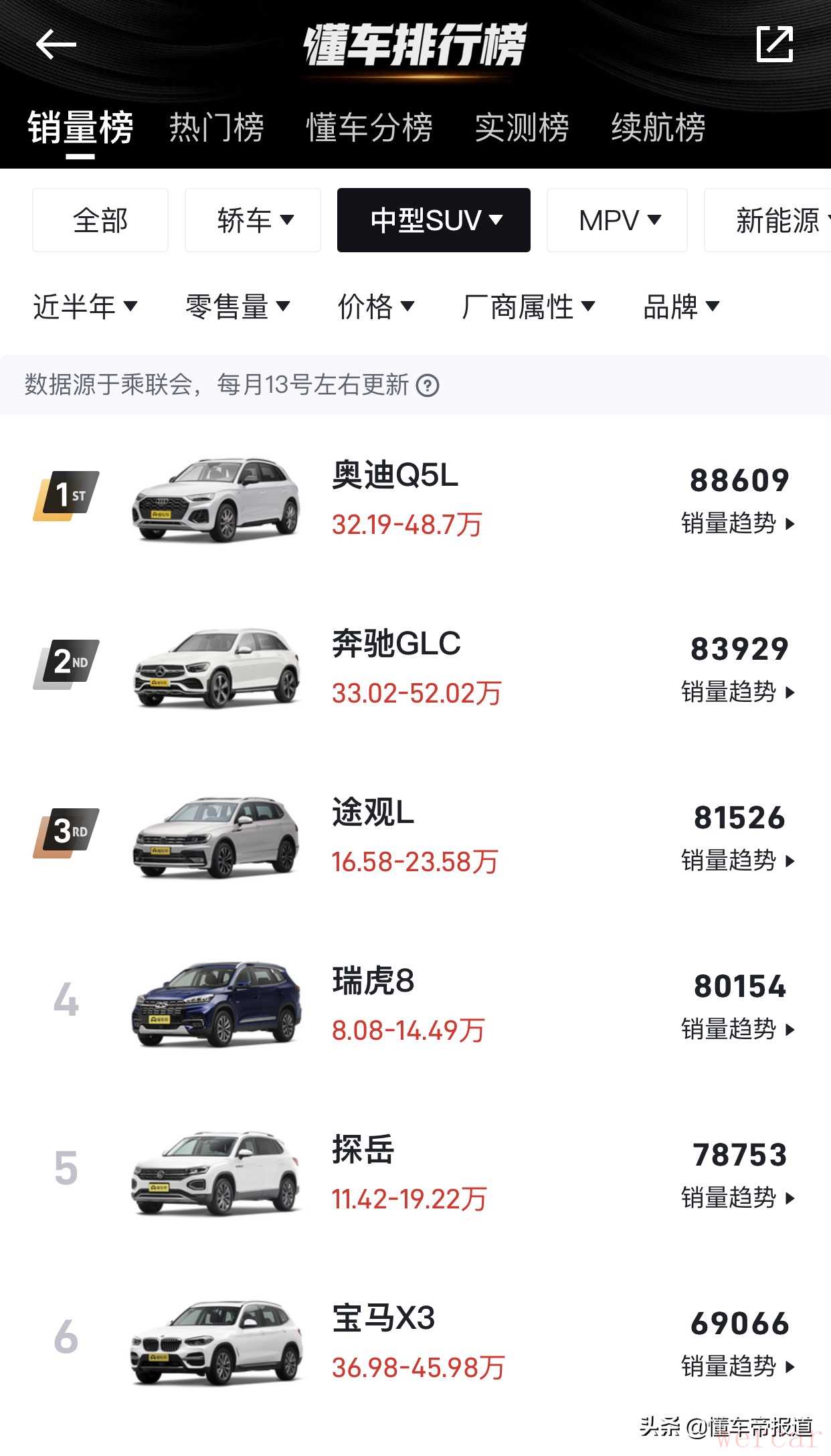Open the 实测榜 tab
Viewport: 831px width, 1456px height.
coord(521,127)
